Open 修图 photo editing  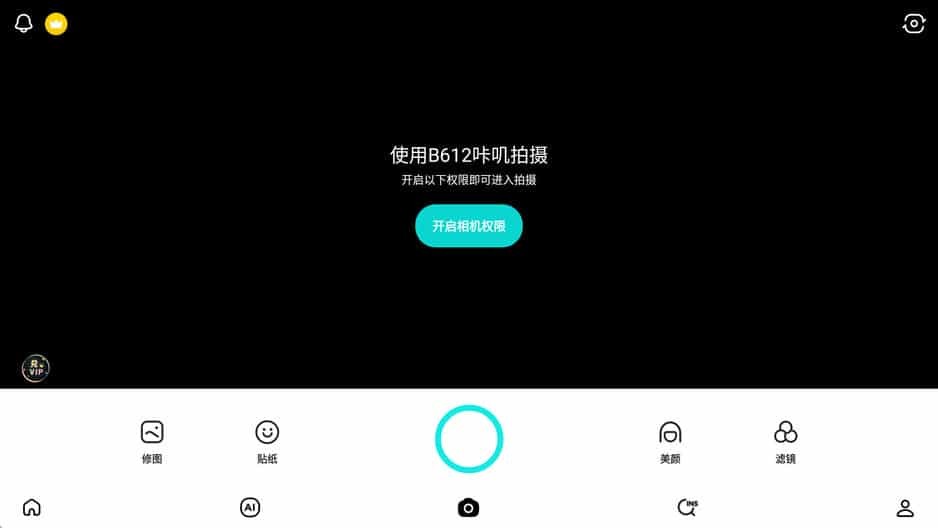click(x=152, y=441)
